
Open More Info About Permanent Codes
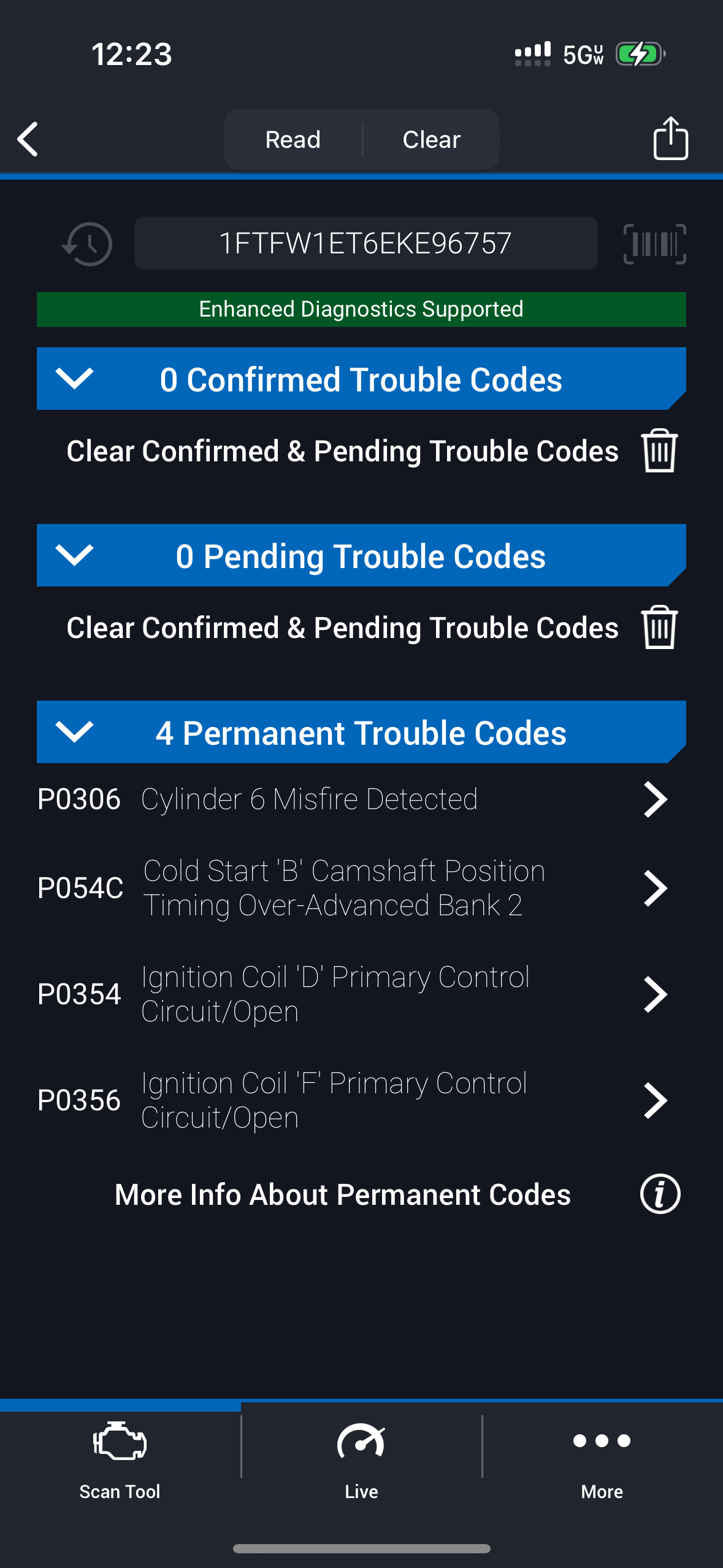click(660, 1194)
